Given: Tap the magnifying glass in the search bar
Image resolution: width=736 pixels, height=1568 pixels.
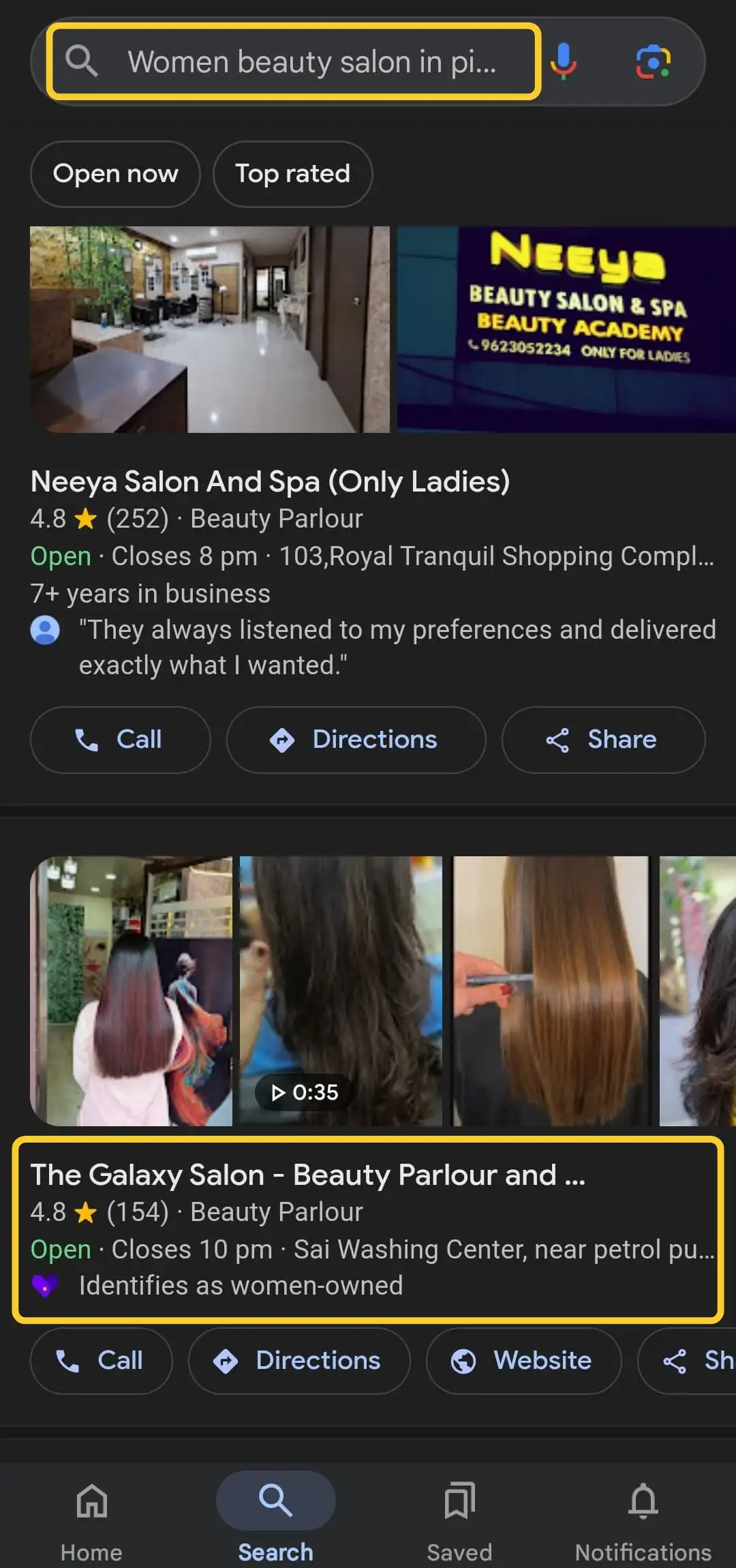Looking at the screenshot, I should tap(82, 61).
